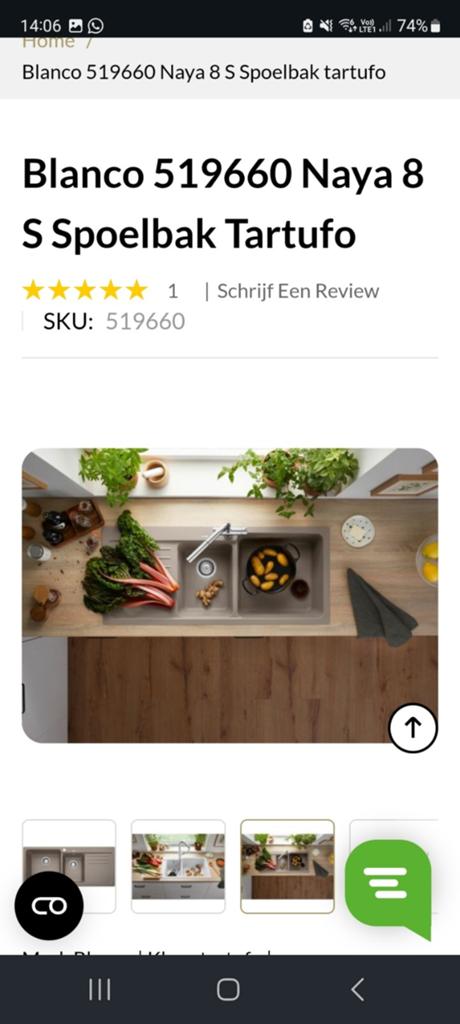Select the second thumbnail with white kitchen
Image resolution: width=460 pixels, height=1024 pixels.
tap(178, 866)
